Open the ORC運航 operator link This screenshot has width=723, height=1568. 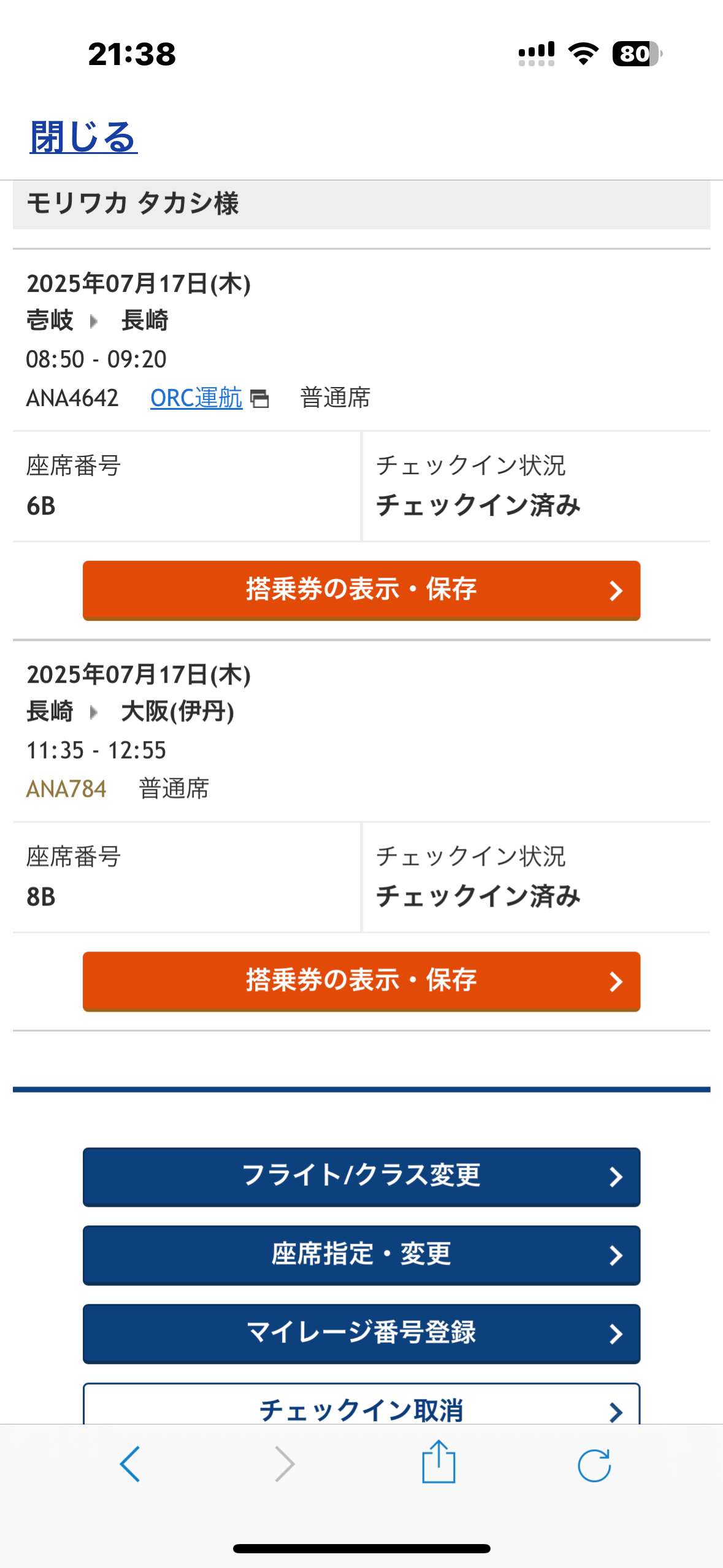pyautogui.click(x=196, y=398)
